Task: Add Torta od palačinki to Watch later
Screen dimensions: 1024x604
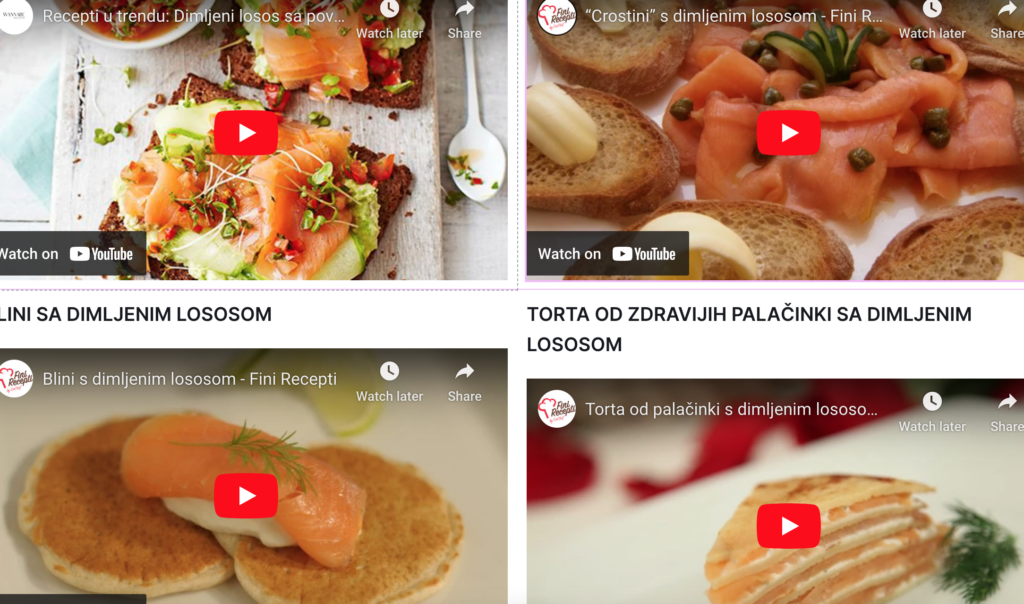Action: point(931,410)
